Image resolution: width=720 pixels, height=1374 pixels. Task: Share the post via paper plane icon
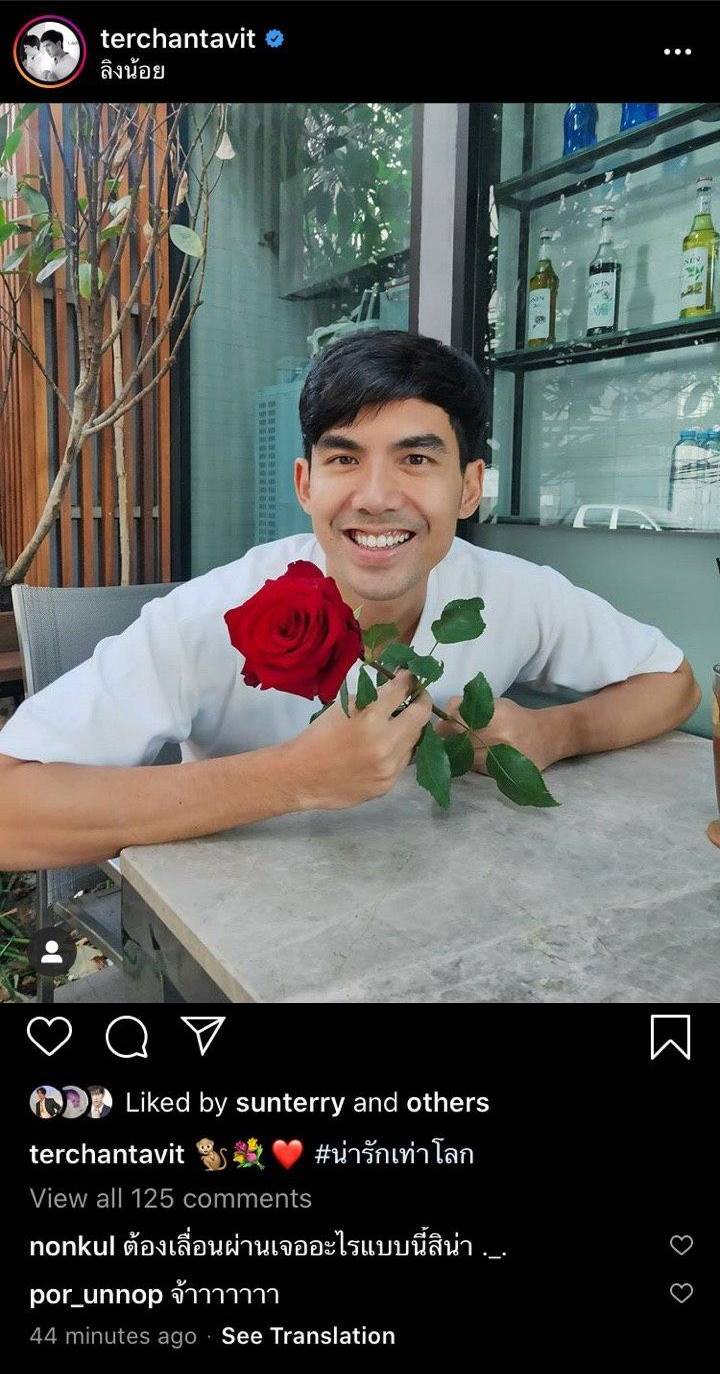point(203,1036)
